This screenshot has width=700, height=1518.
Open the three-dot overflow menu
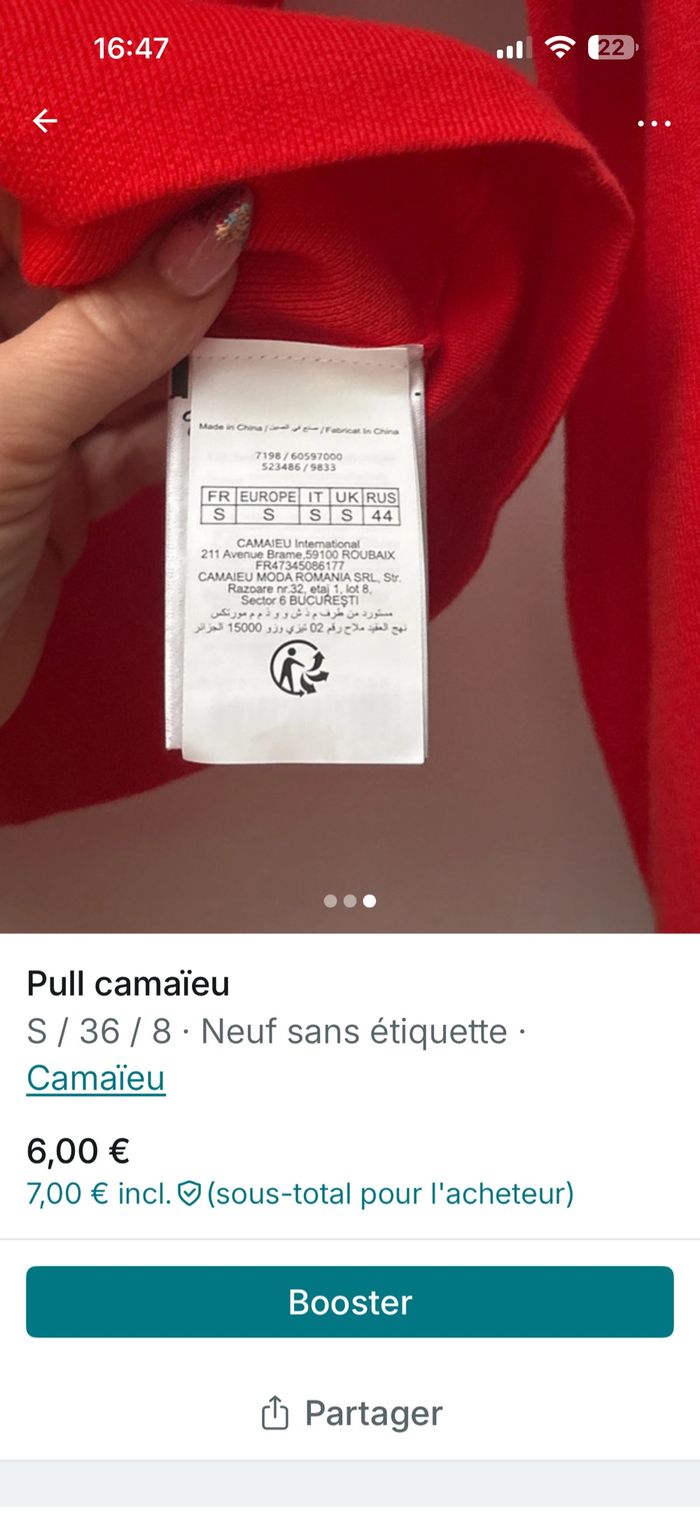[x=654, y=123]
